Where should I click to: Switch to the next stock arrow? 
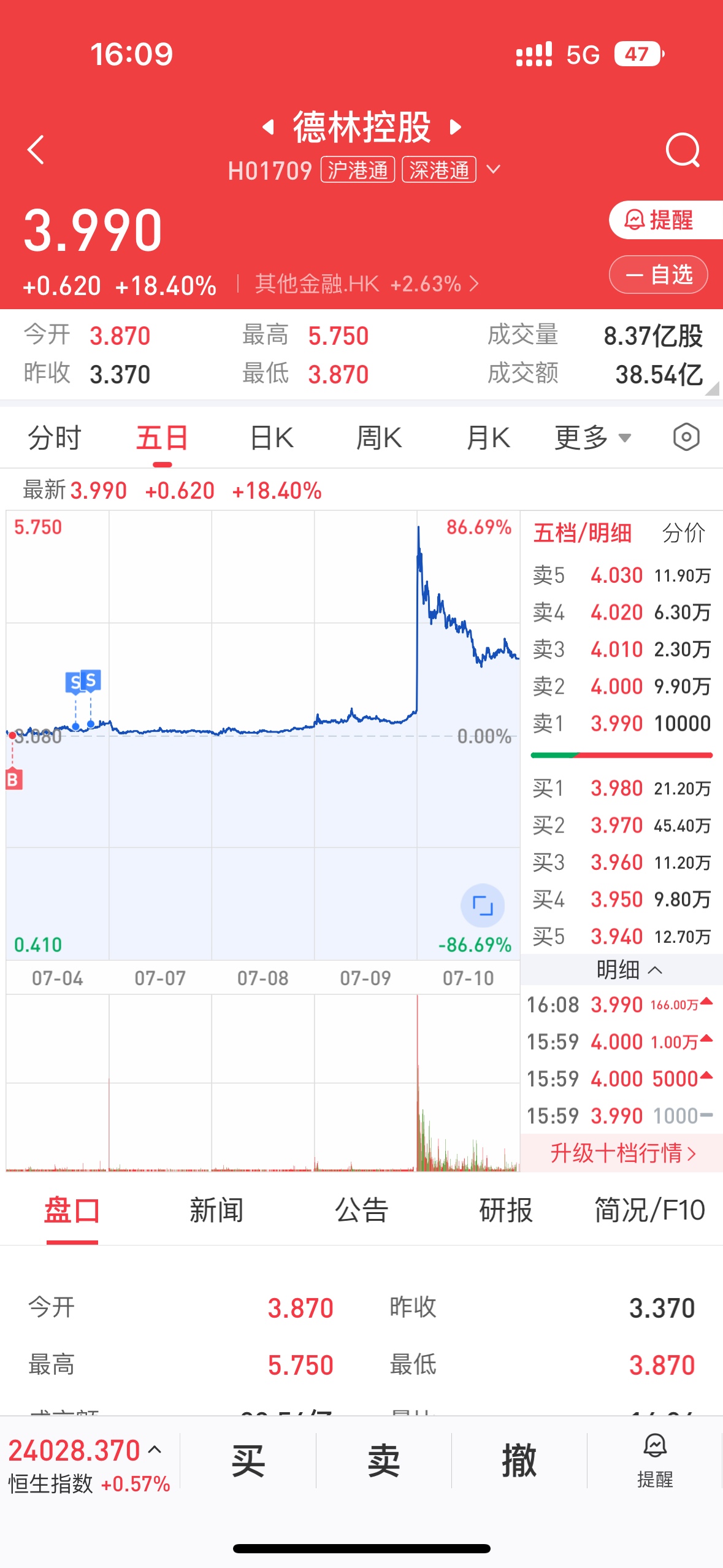click(455, 127)
